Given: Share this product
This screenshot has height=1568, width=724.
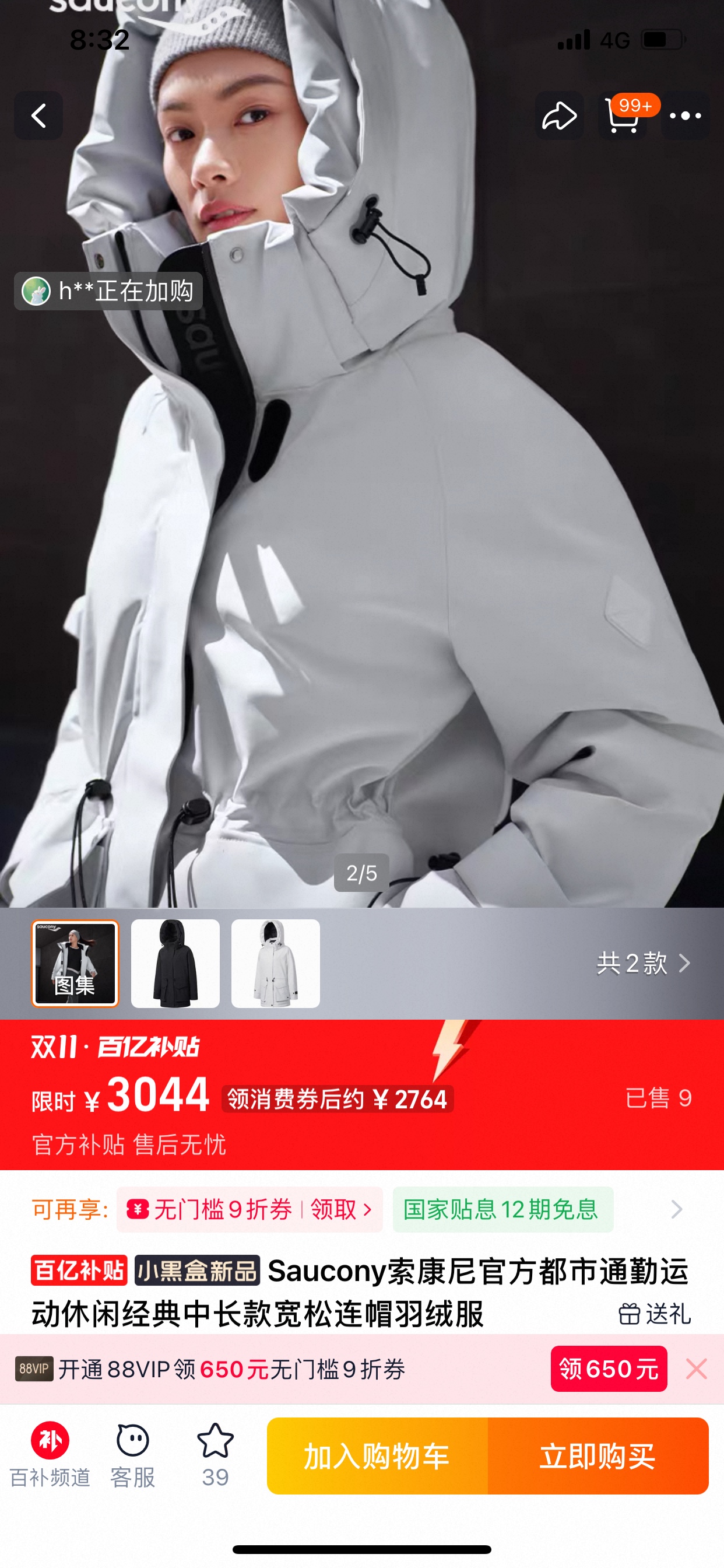Looking at the screenshot, I should coord(559,116).
